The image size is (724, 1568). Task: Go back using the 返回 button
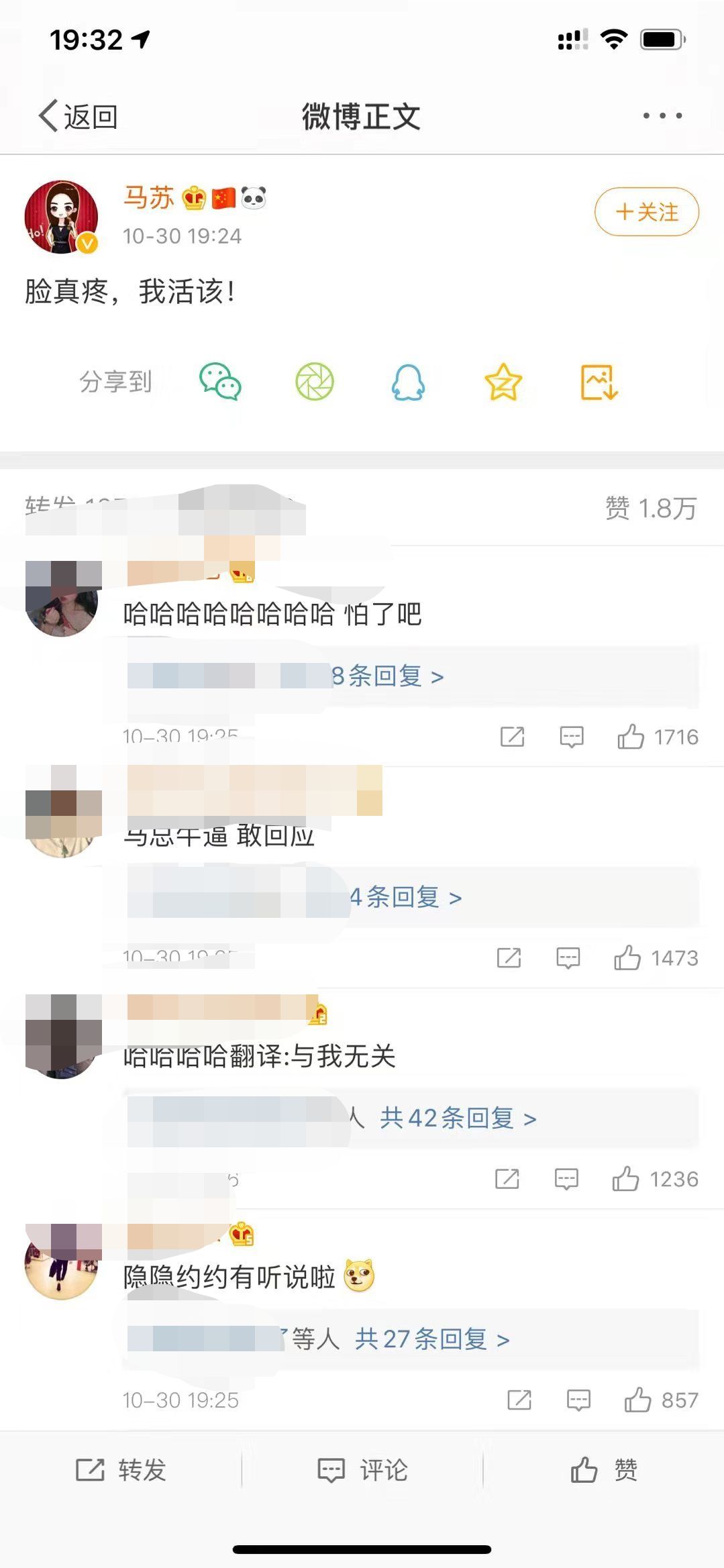tap(78, 116)
